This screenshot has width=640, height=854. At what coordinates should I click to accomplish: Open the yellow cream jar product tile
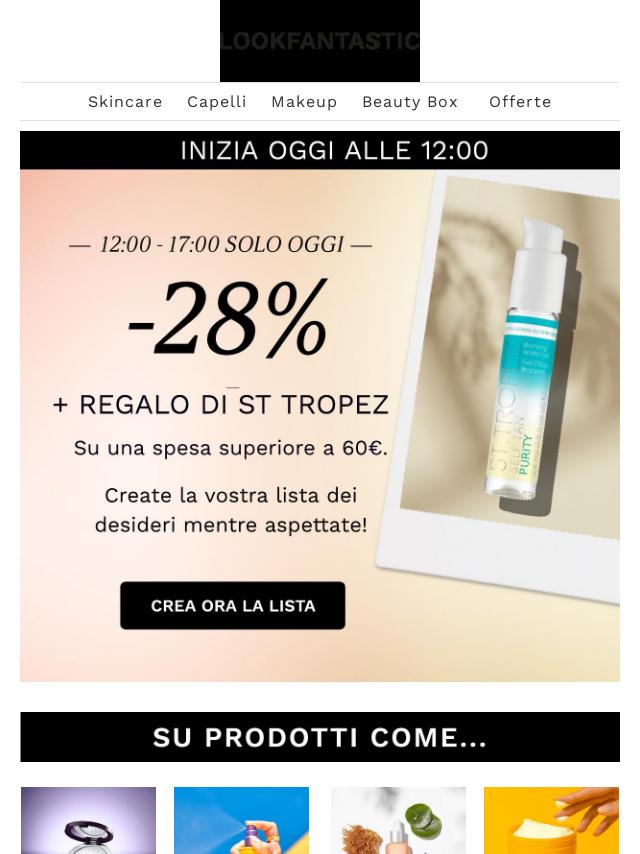click(x=551, y=821)
